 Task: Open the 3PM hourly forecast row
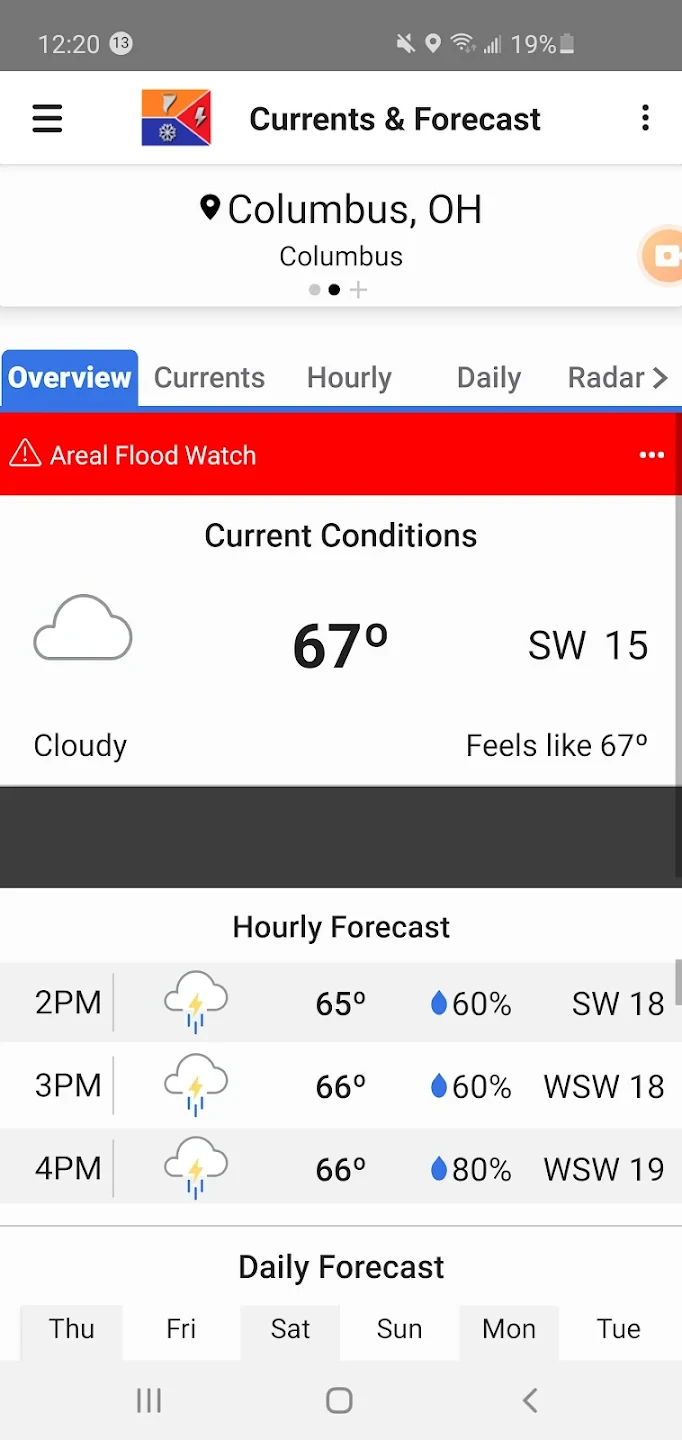[x=340, y=1086]
